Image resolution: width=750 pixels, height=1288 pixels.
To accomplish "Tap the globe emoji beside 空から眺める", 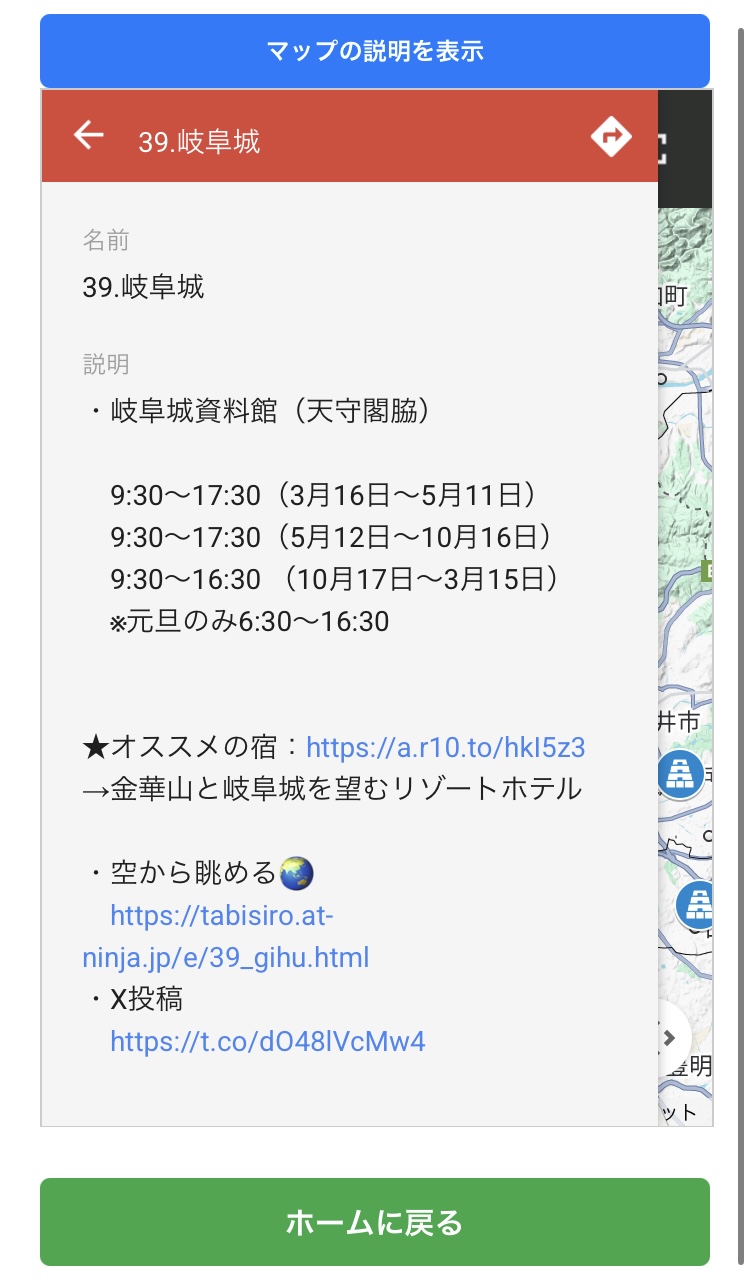I will tap(298, 871).
